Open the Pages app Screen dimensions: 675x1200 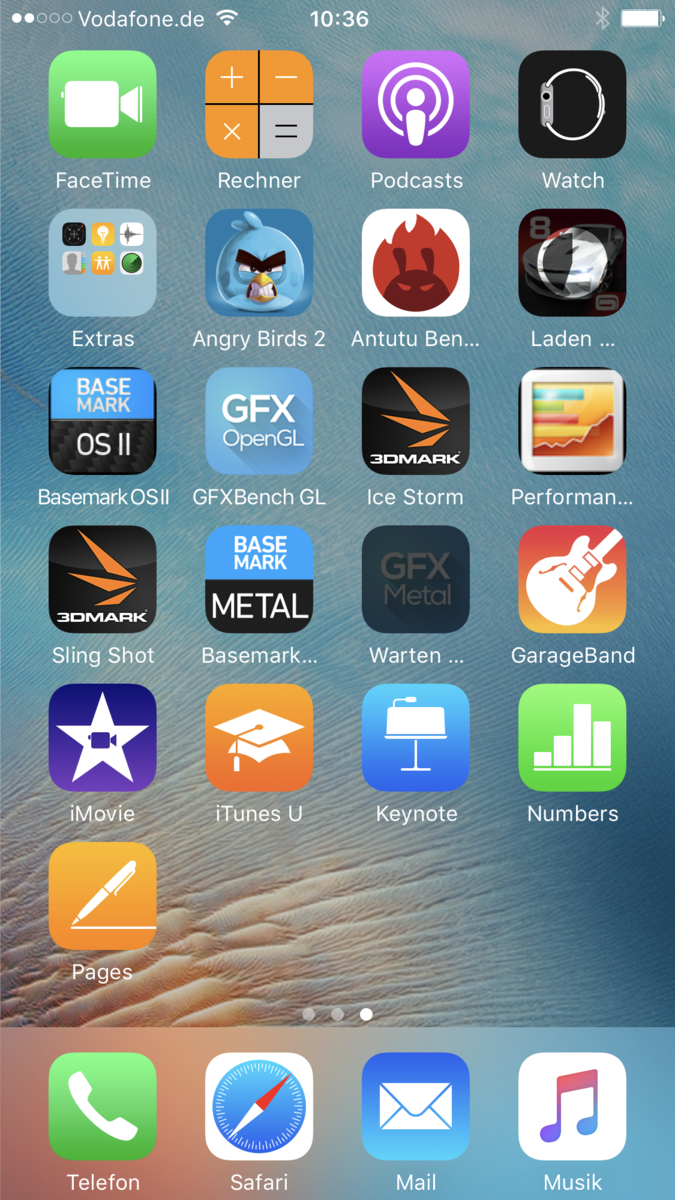103,896
